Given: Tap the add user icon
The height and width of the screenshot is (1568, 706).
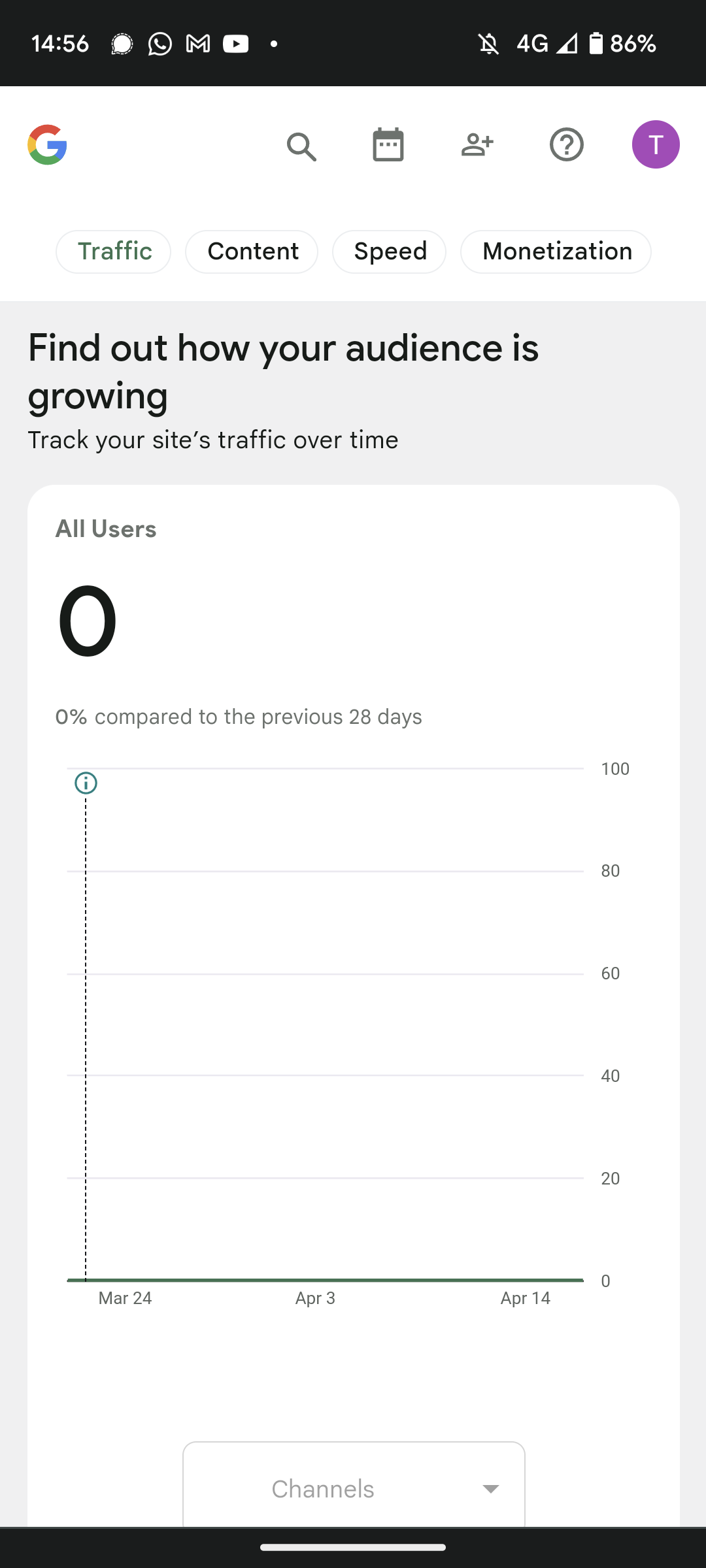Looking at the screenshot, I should [477, 145].
